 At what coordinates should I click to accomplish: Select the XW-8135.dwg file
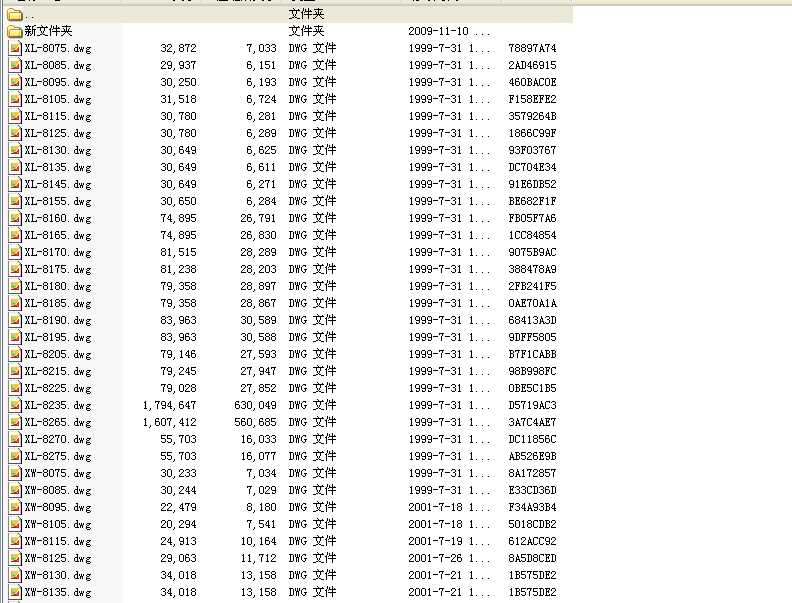(x=57, y=592)
